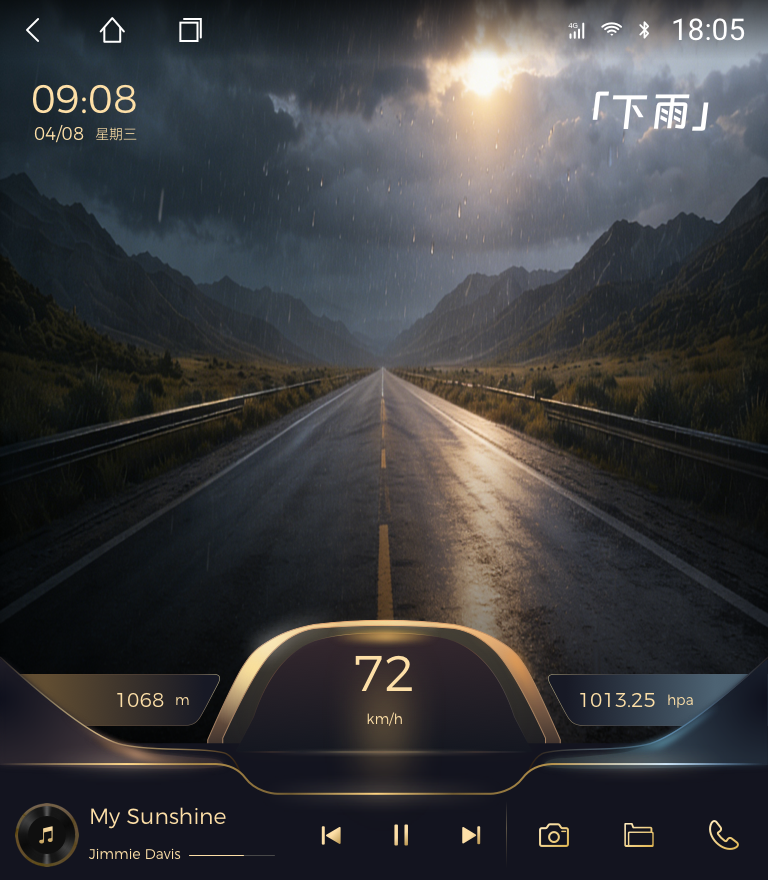Open the My Sunshine album disc

(47, 835)
